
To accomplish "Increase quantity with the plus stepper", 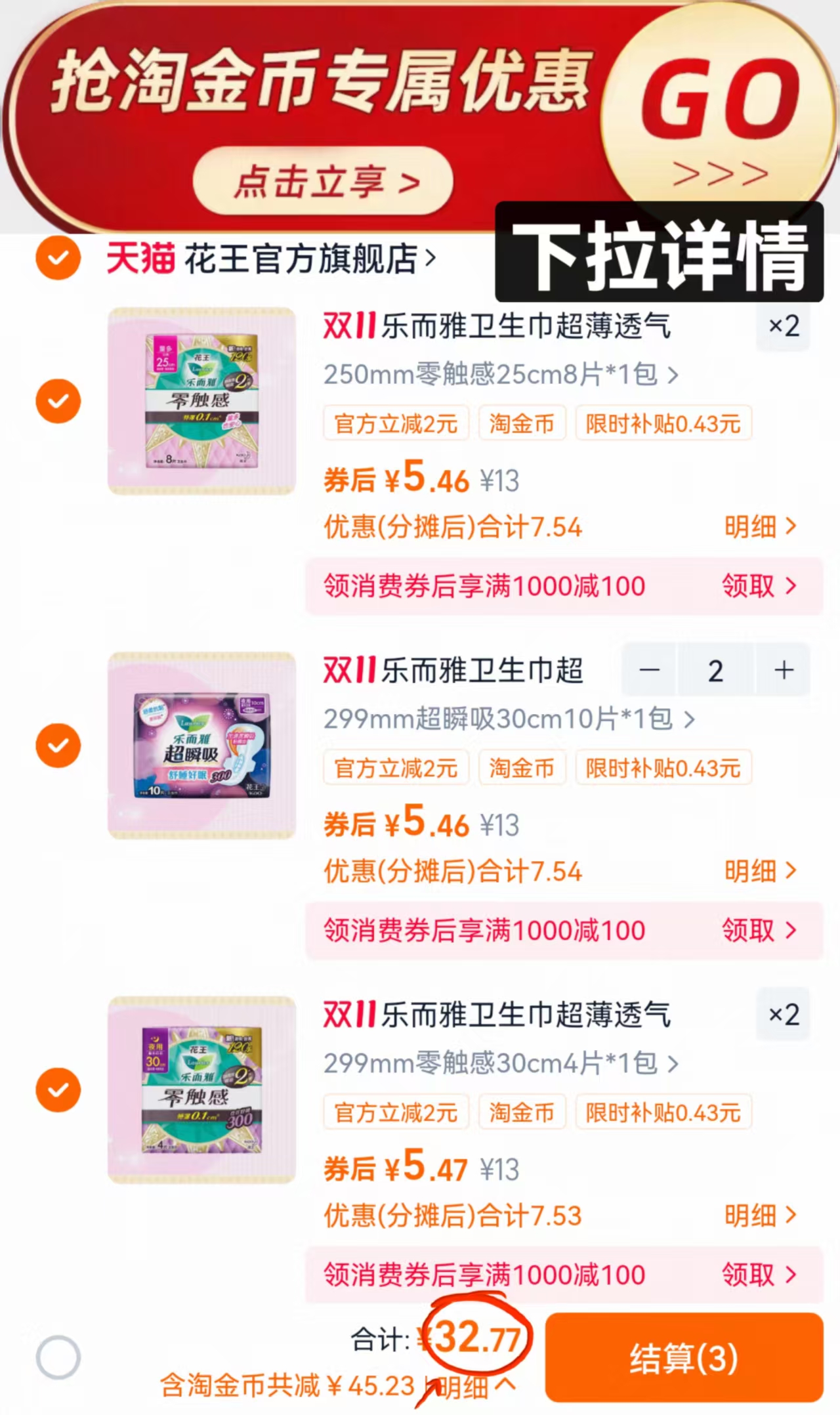I will click(x=783, y=671).
